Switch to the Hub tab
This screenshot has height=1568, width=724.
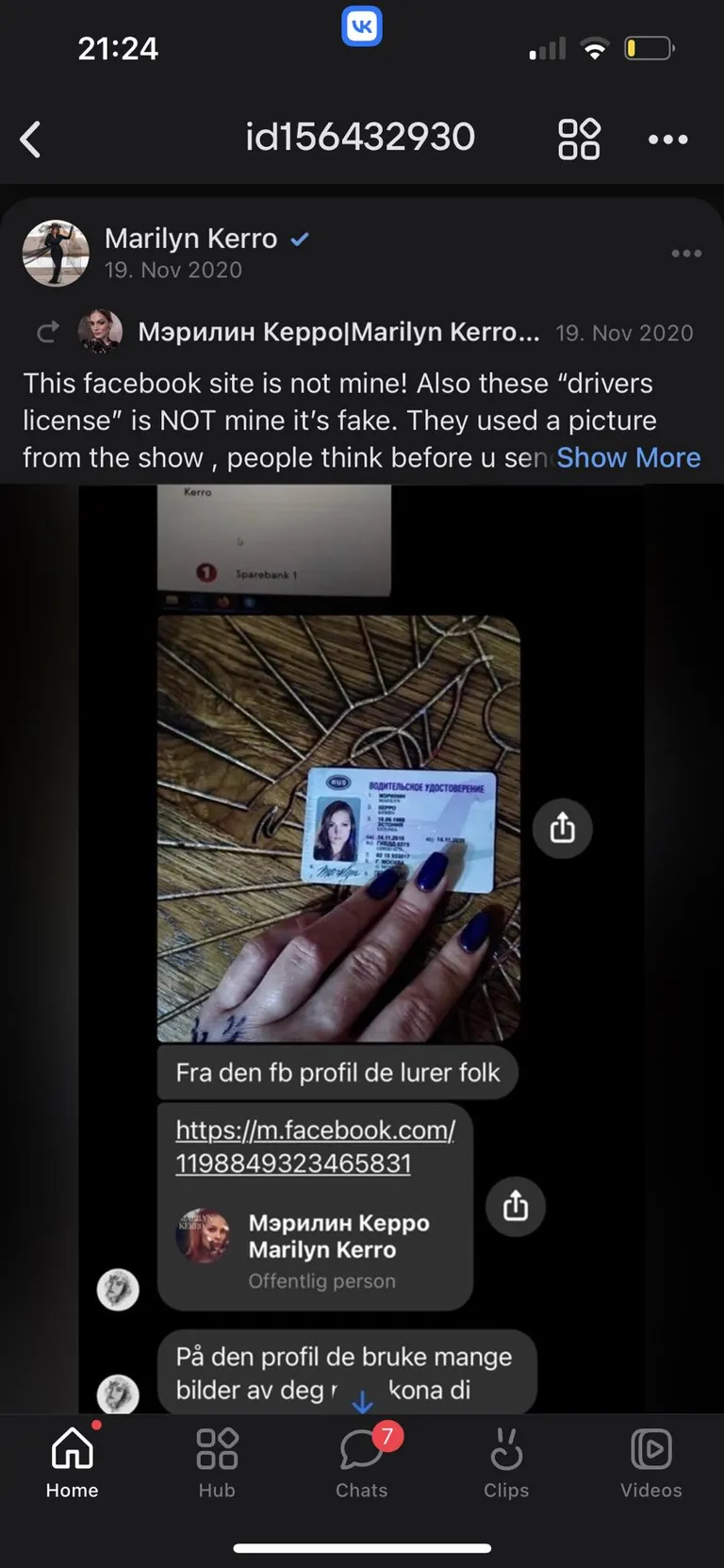[217, 1461]
